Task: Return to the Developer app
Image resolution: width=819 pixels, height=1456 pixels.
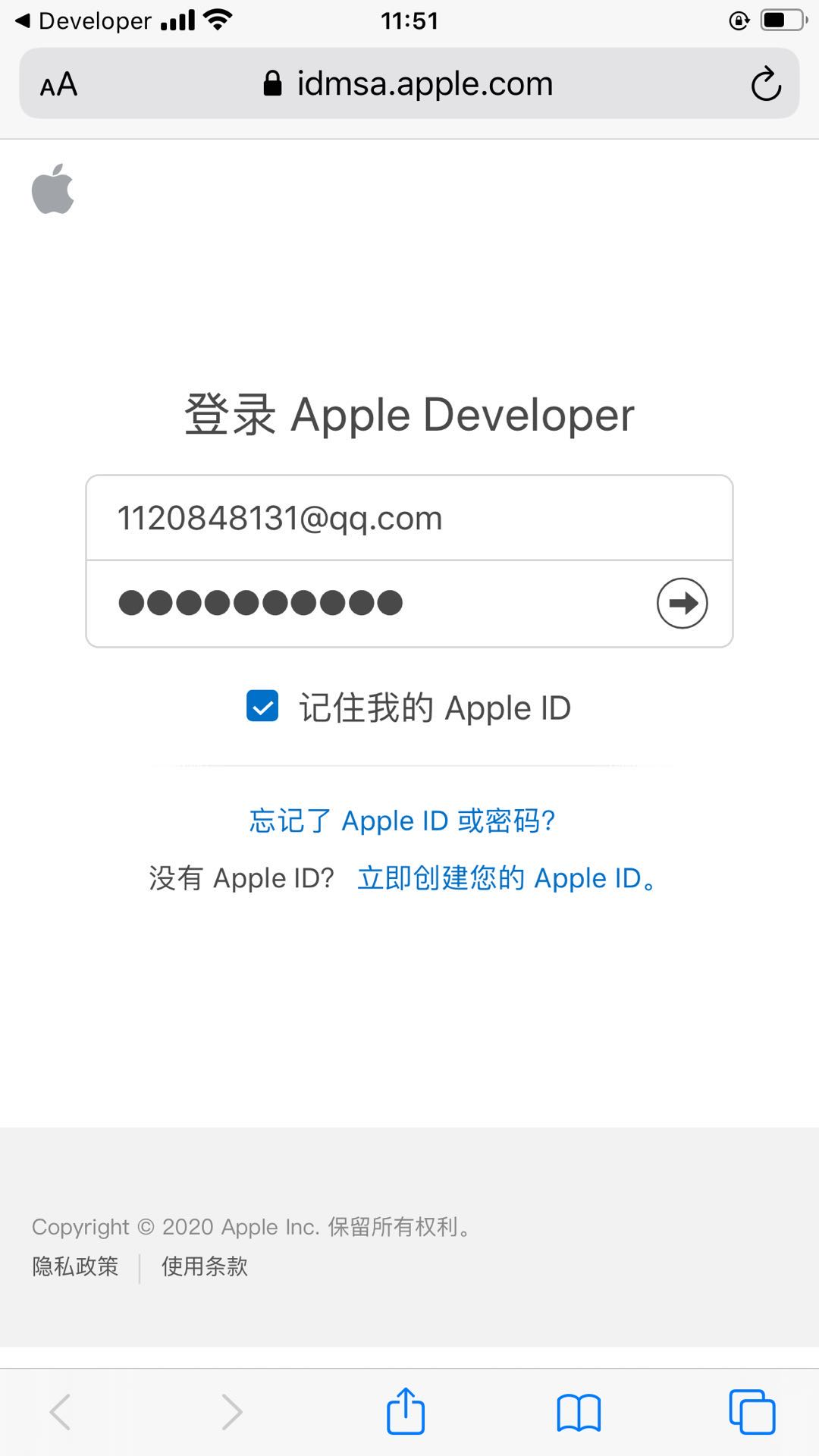Action: coord(83,20)
